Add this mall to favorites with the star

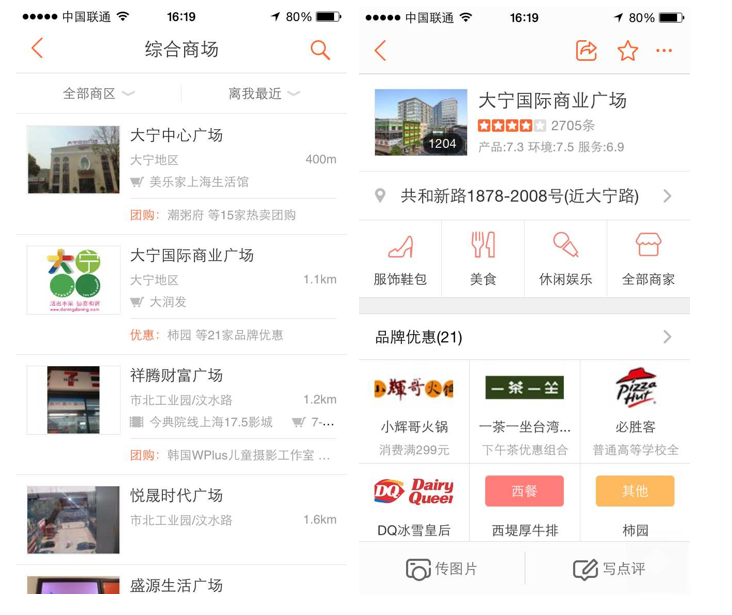tap(627, 50)
